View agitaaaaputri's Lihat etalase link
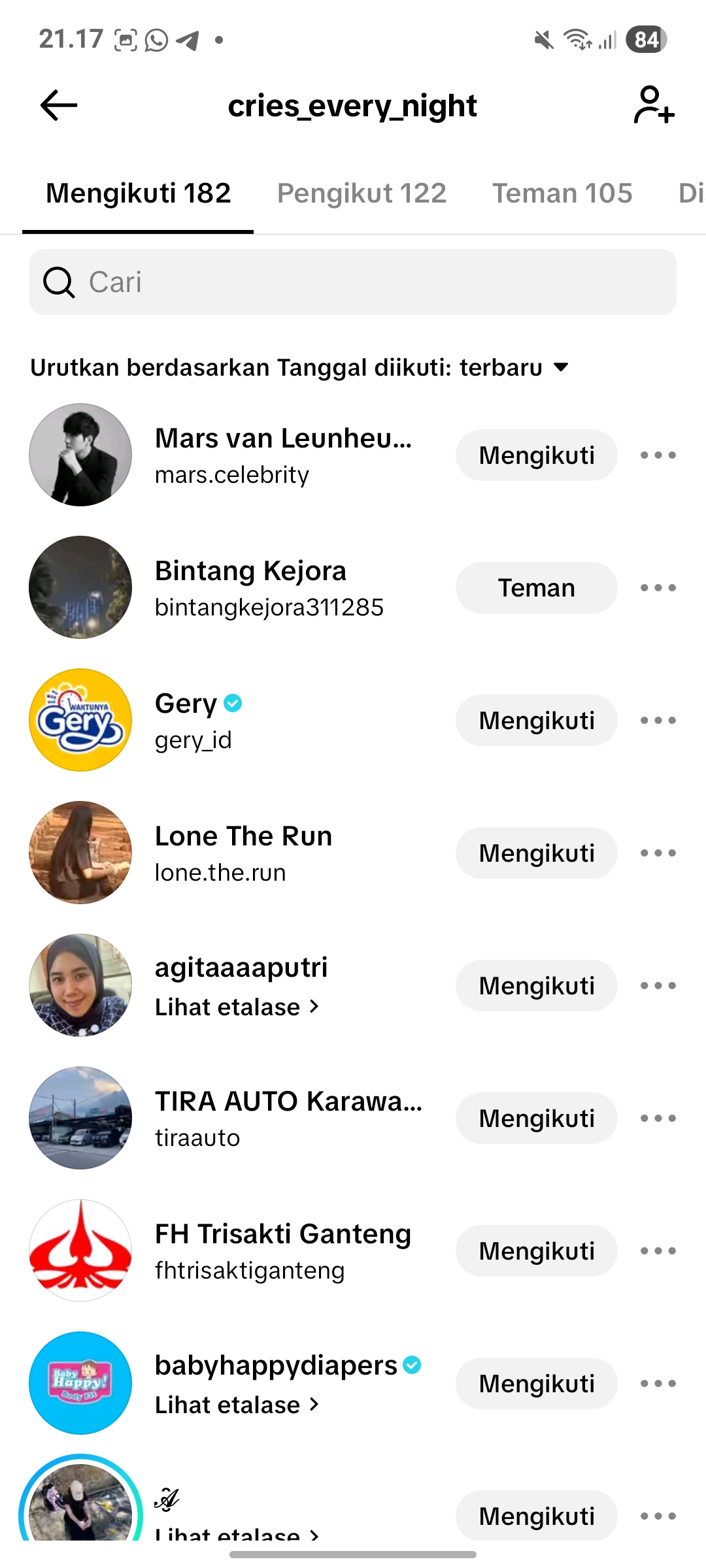The image size is (706, 1568). (x=237, y=1007)
